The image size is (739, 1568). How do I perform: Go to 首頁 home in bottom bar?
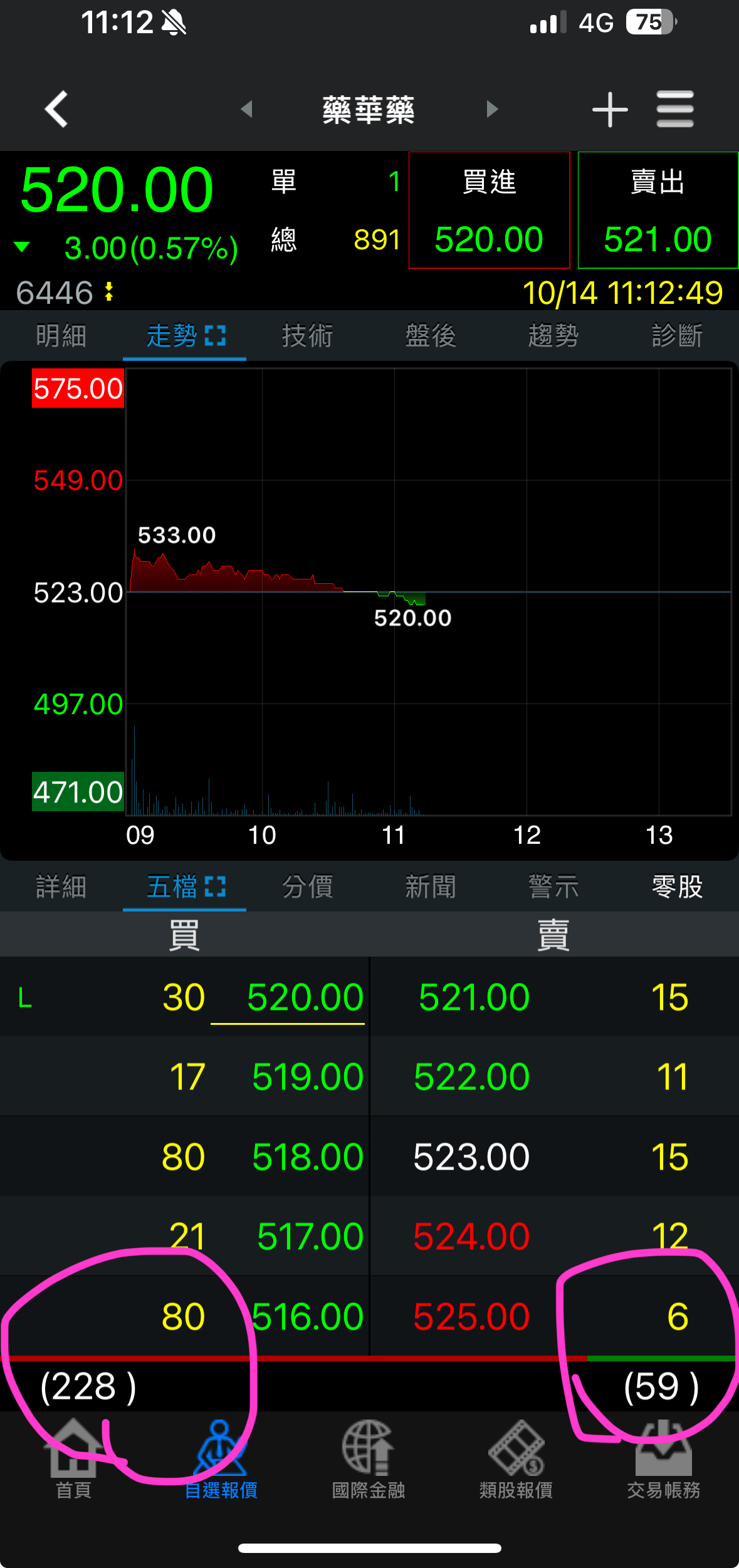[73, 1460]
